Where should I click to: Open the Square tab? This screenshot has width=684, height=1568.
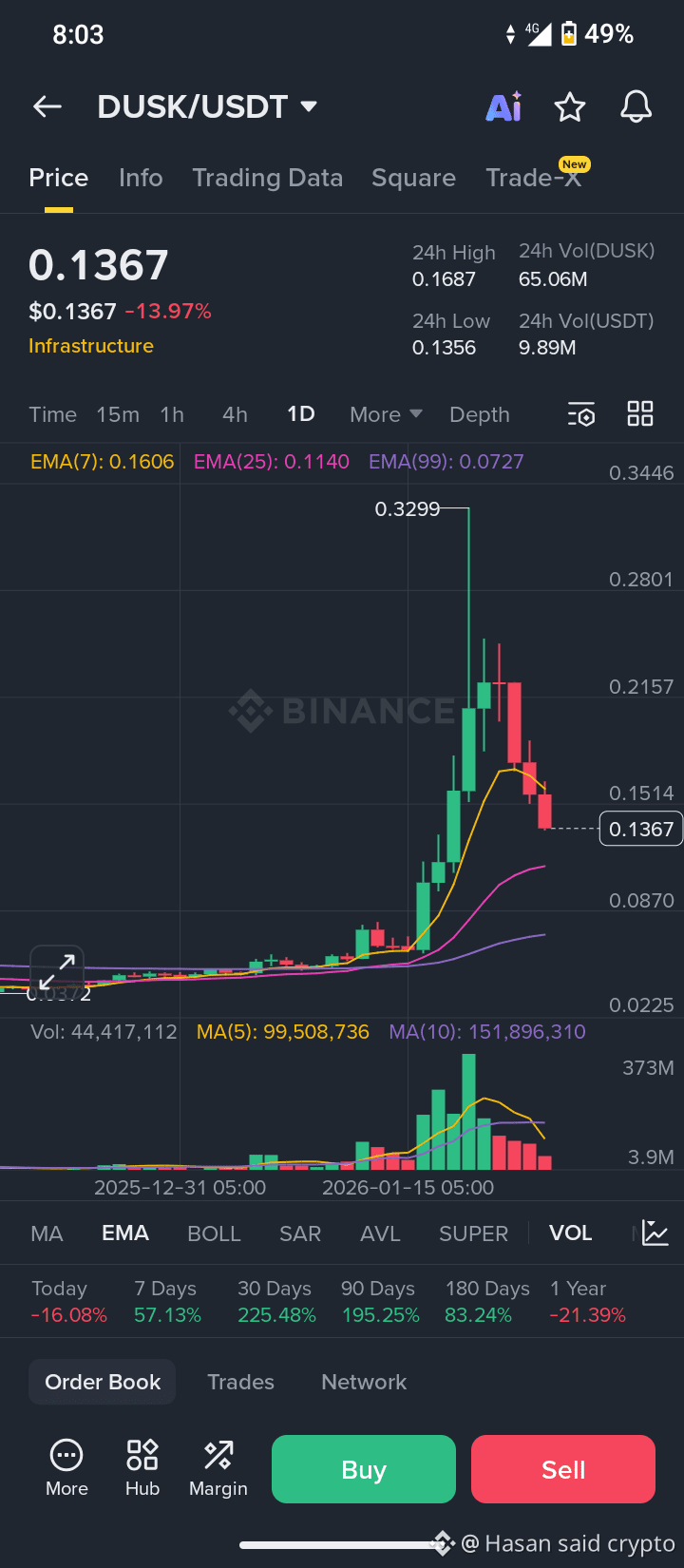click(x=413, y=178)
